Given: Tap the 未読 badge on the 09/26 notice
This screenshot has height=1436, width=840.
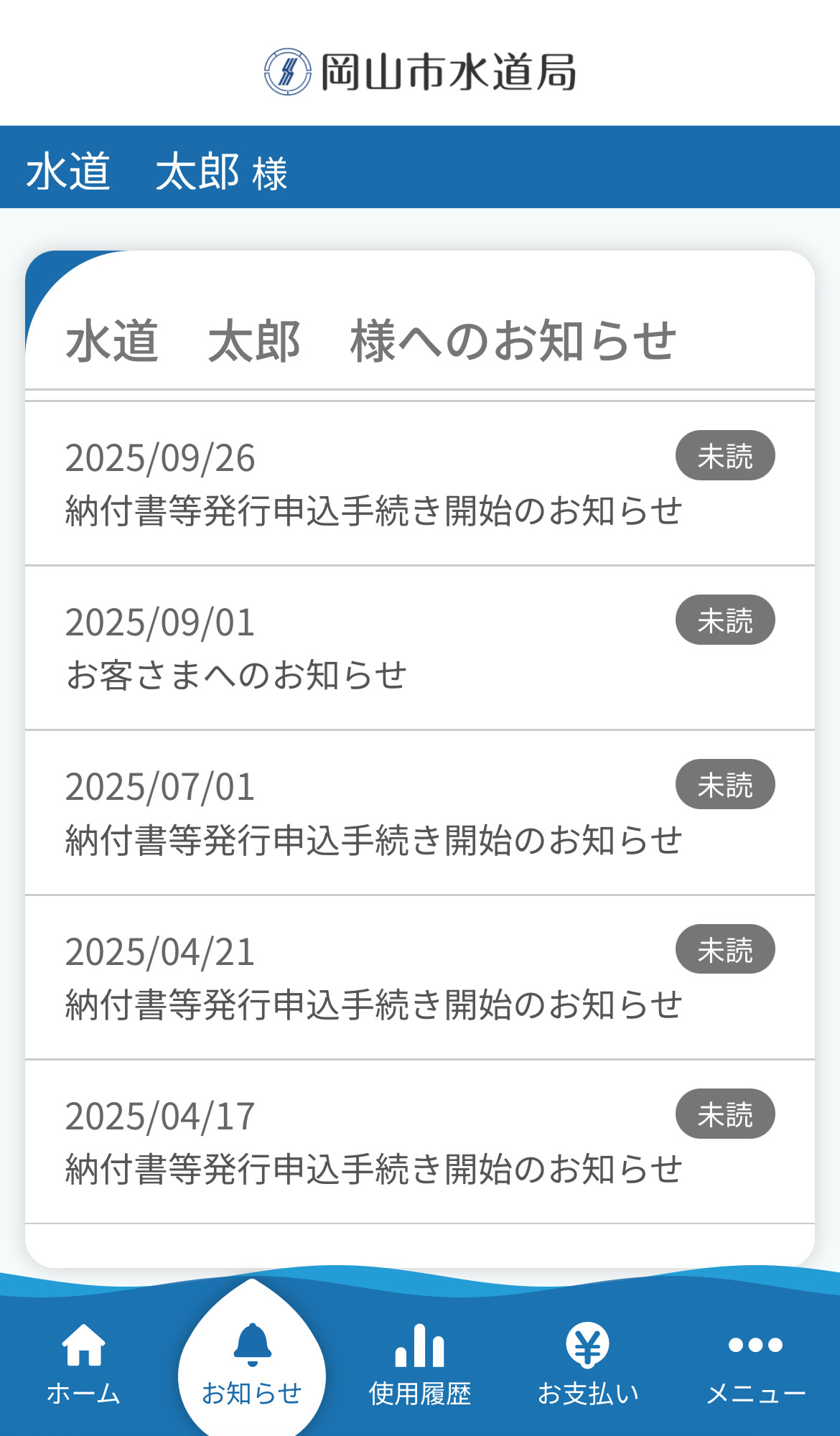Looking at the screenshot, I should click(725, 454).
